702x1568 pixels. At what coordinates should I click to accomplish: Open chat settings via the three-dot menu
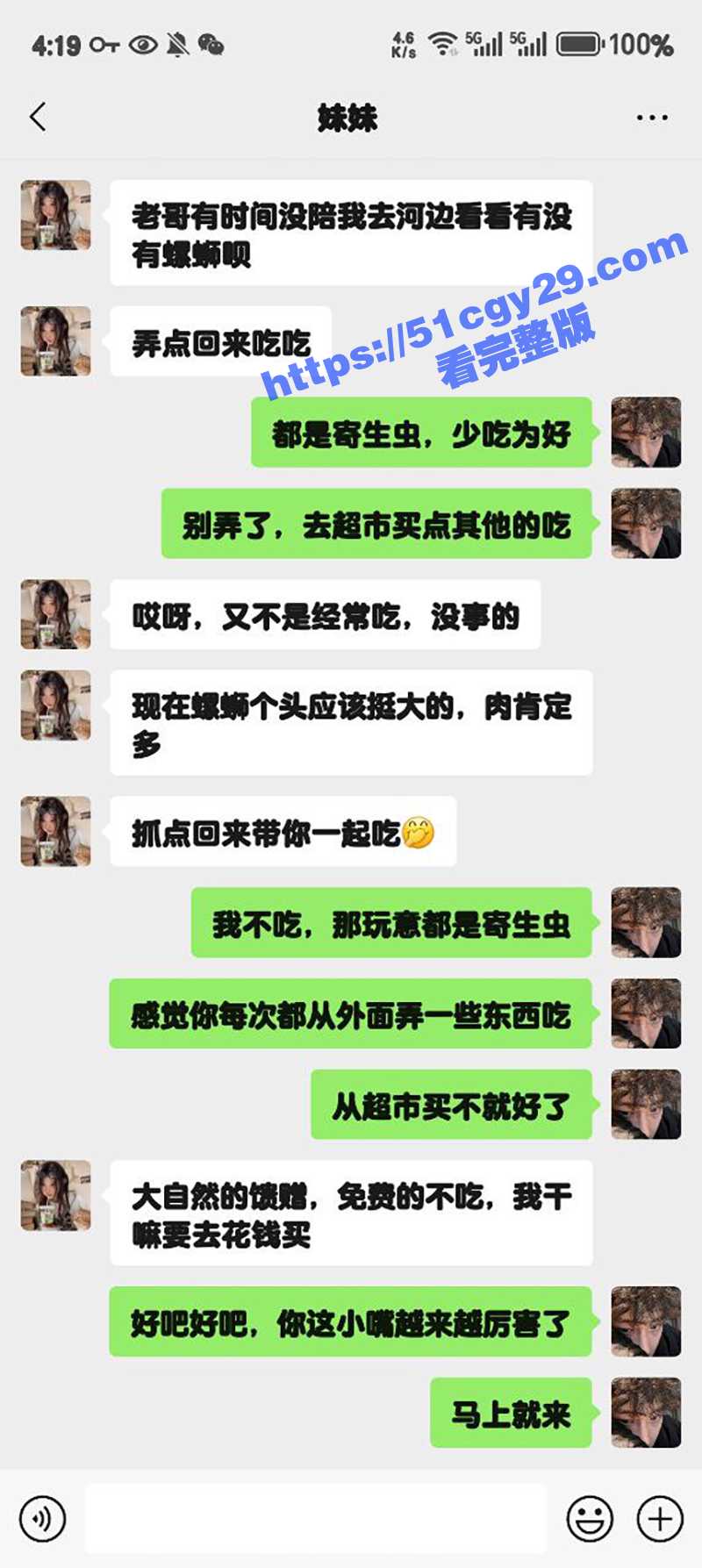pyautogui.click(x=650, y=115)
